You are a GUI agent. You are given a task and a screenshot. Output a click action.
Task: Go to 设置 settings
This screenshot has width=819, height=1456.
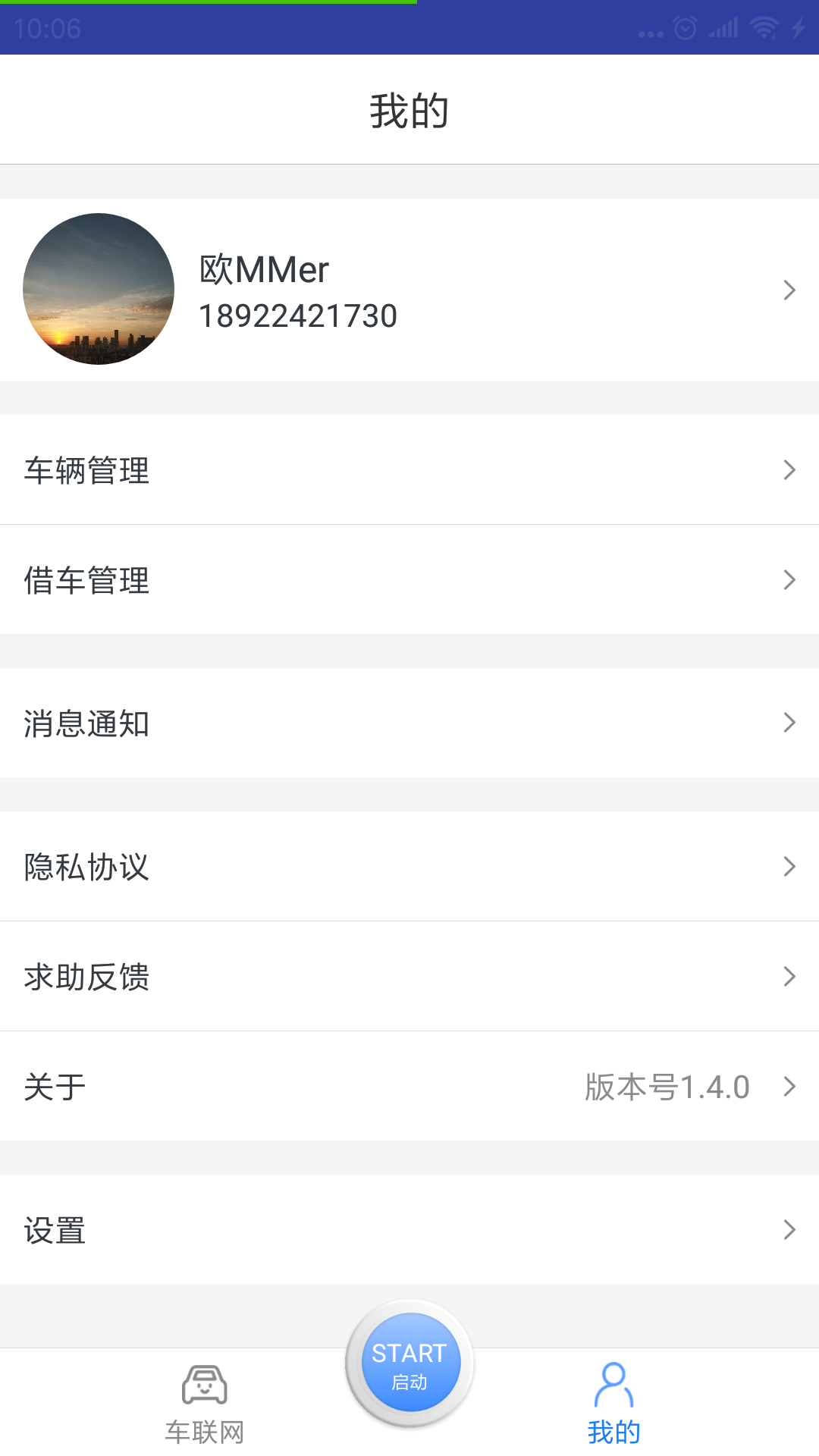[x=409, y=1229]
